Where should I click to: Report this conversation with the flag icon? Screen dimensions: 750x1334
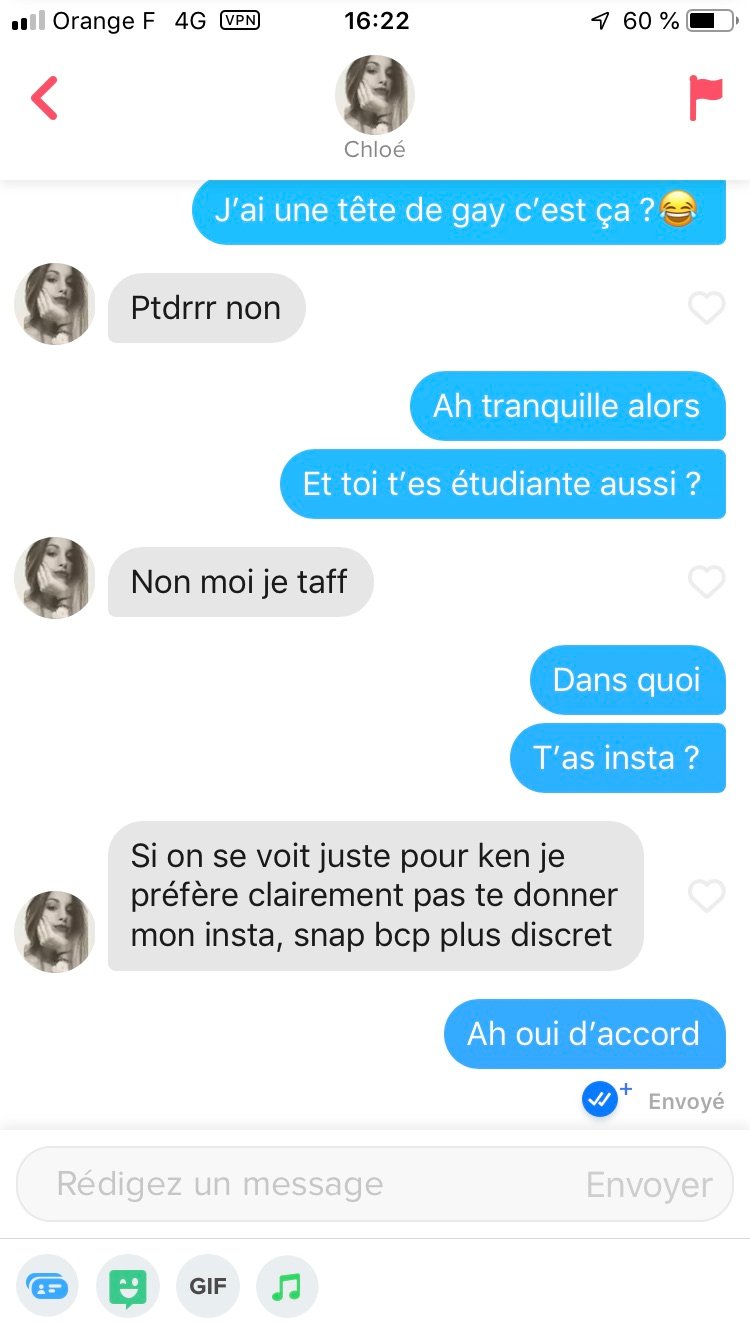705,98
